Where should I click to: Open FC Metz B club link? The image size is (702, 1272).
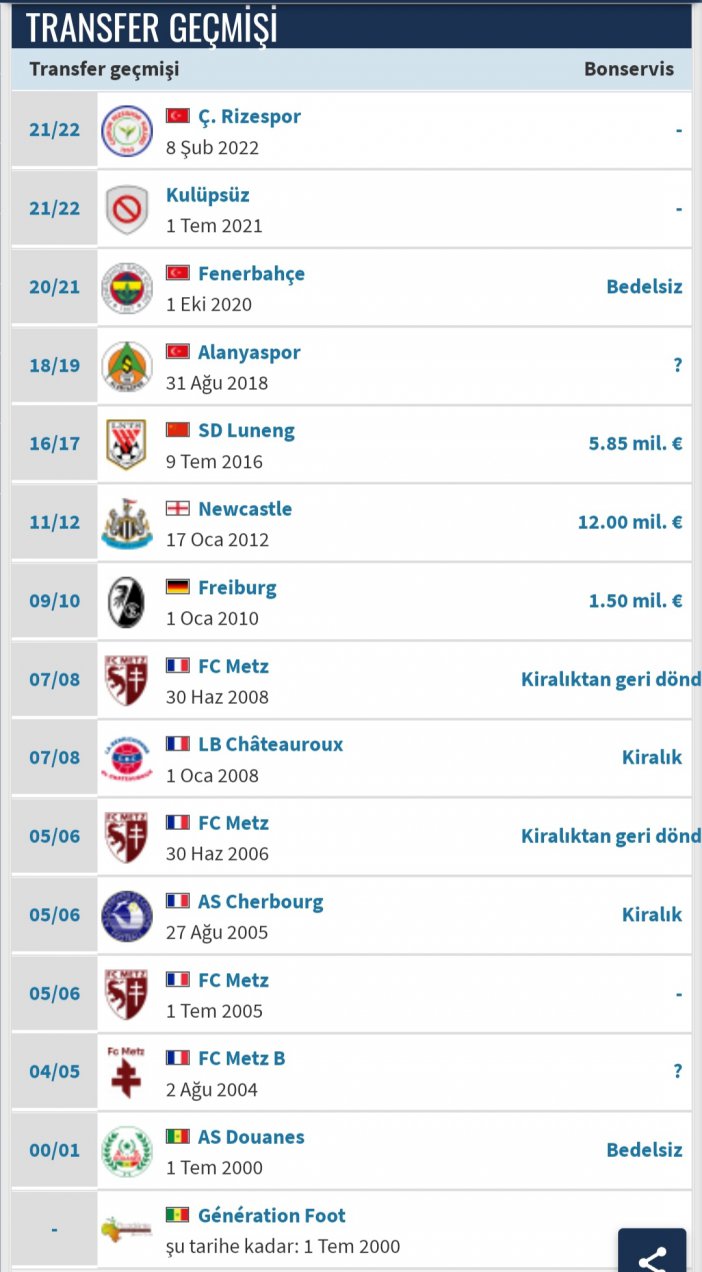(x=242, y=1059)
